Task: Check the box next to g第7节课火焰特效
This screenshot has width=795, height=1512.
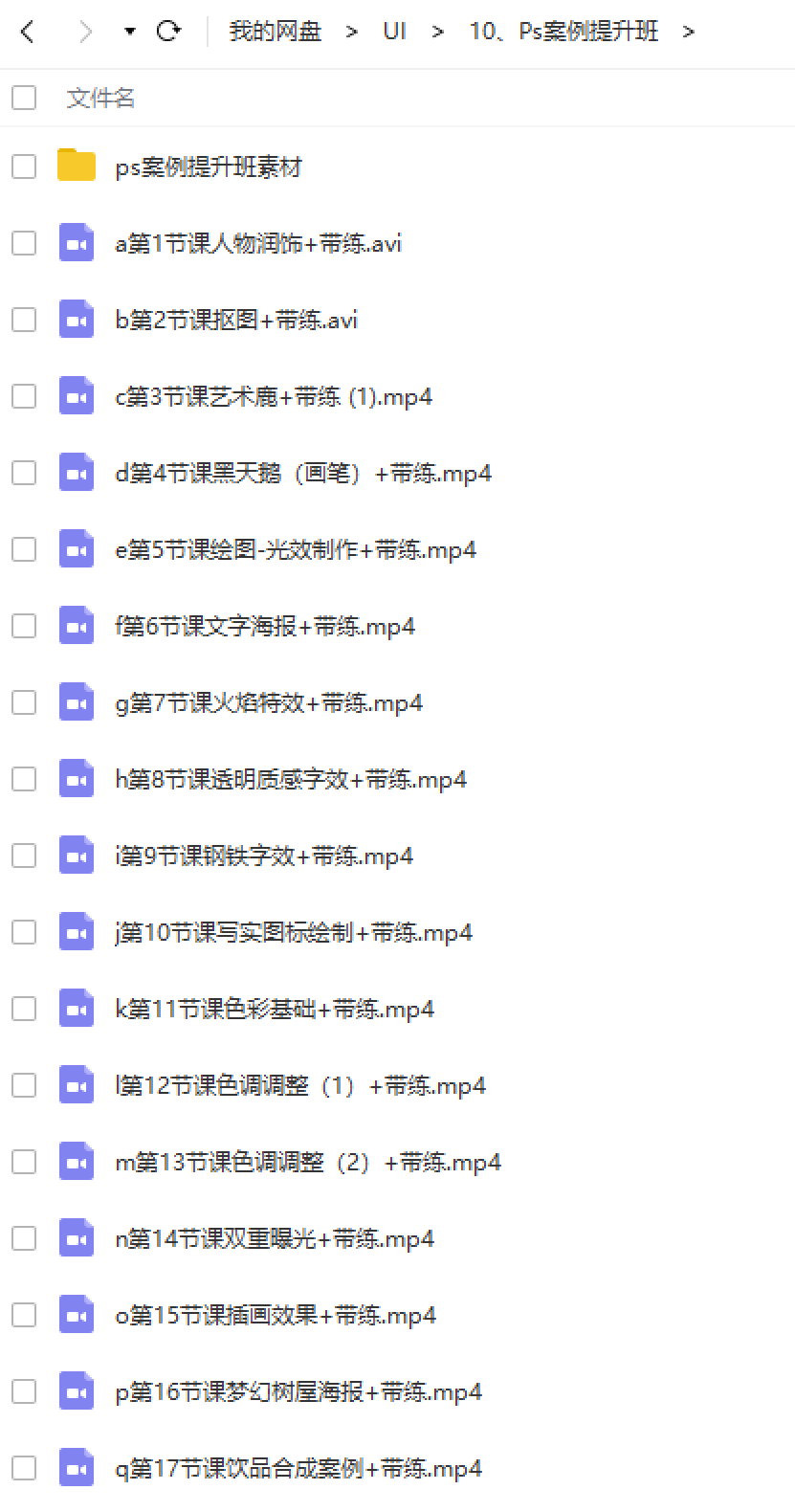Action: tap(24, 702)
